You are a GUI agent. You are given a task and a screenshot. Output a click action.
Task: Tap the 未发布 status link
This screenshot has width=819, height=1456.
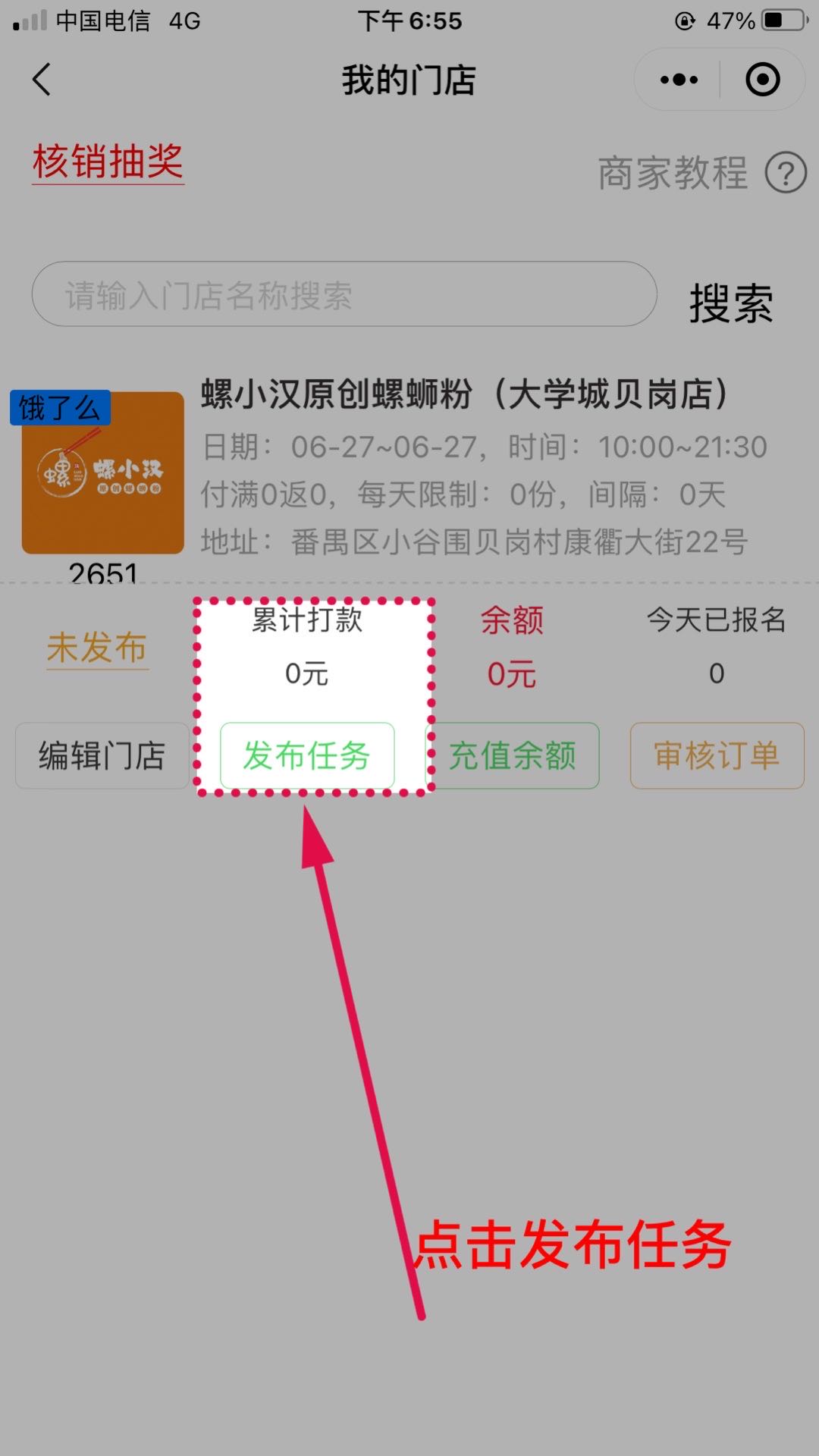pyautogui.click(x=97, y=648)
